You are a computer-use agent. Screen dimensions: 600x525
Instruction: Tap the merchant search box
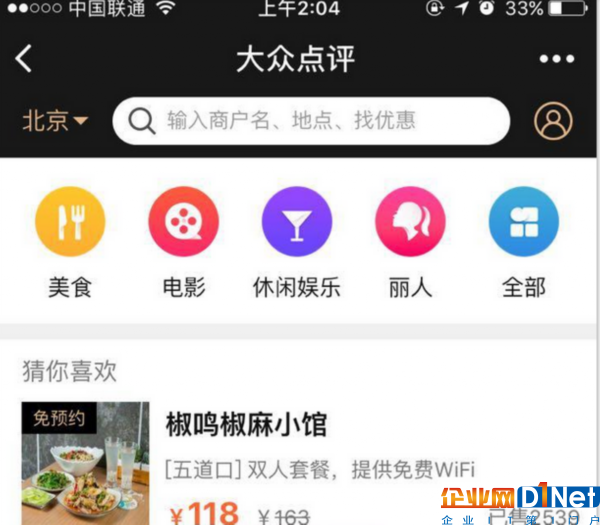pyautogui.click(x=311, y=121)
